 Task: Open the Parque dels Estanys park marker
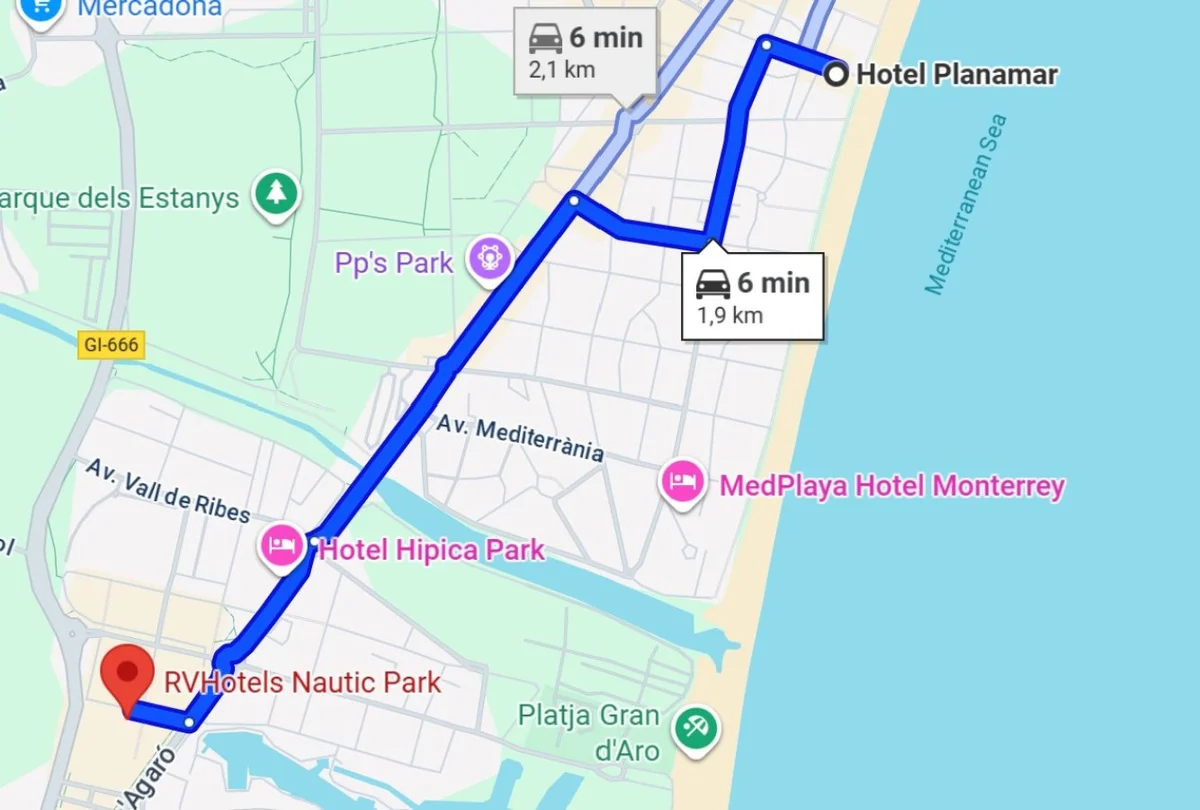tap(277, 192)
